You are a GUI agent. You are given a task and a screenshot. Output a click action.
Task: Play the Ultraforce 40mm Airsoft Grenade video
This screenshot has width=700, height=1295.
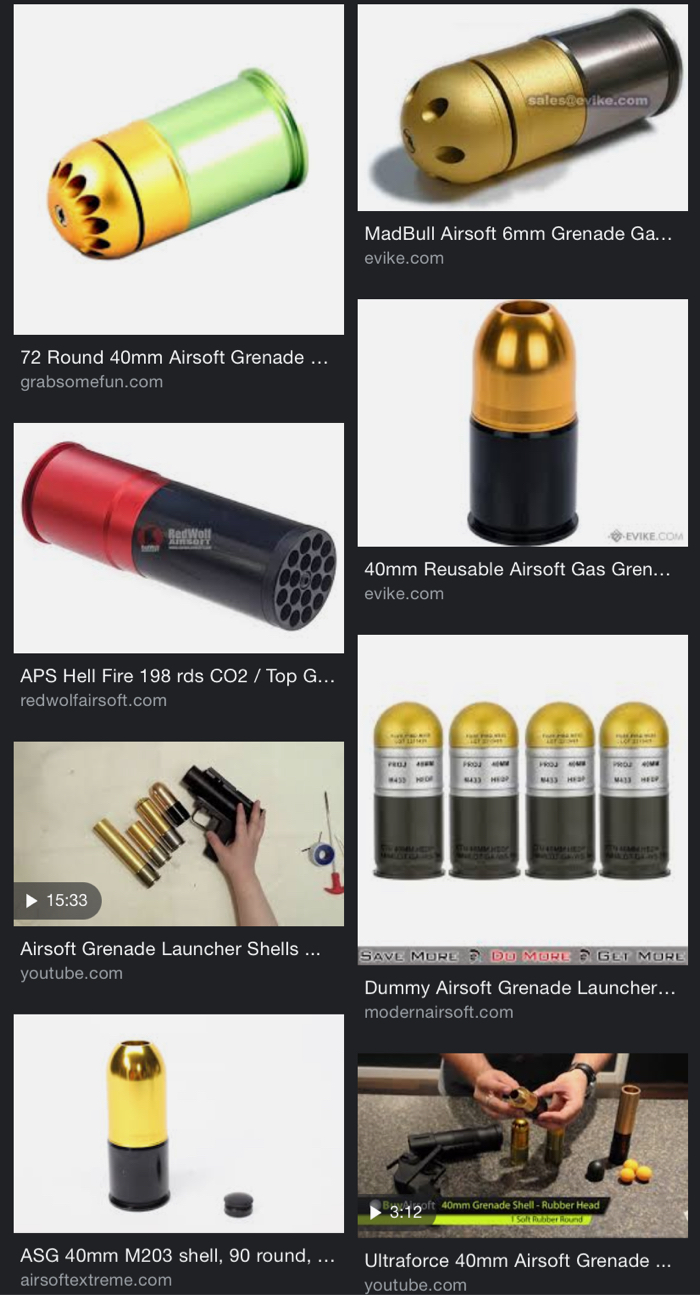522,1145
